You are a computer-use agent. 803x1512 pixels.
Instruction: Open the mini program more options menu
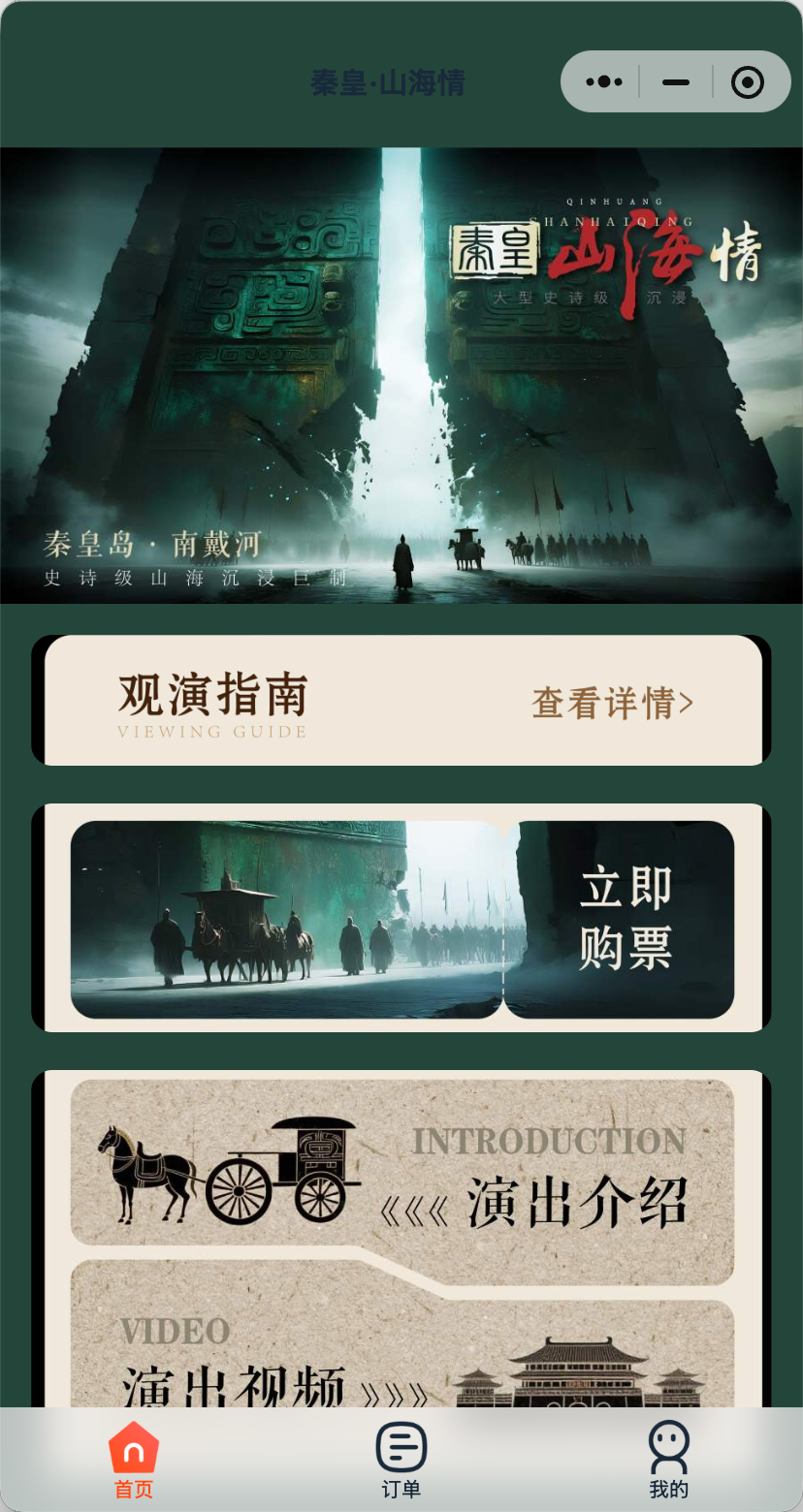(604, 82)
